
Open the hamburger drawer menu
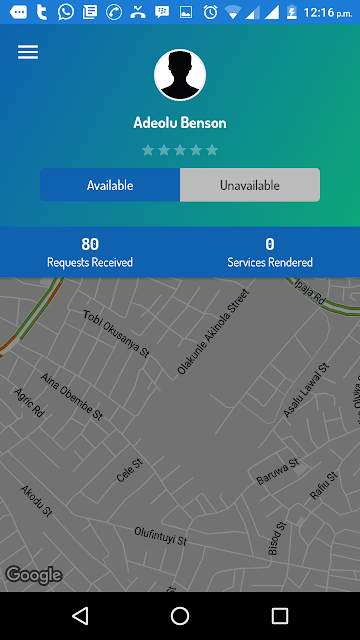28,52
